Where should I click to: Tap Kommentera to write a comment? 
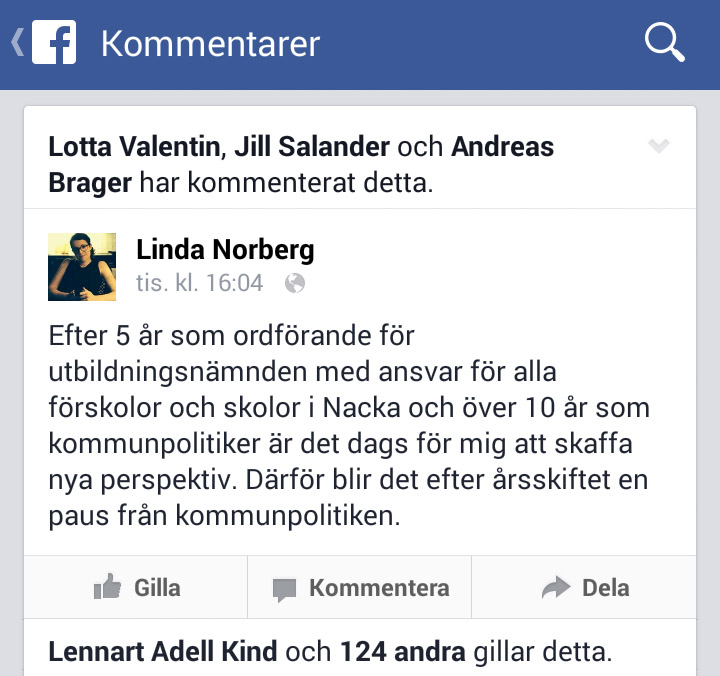click(360, 587)
